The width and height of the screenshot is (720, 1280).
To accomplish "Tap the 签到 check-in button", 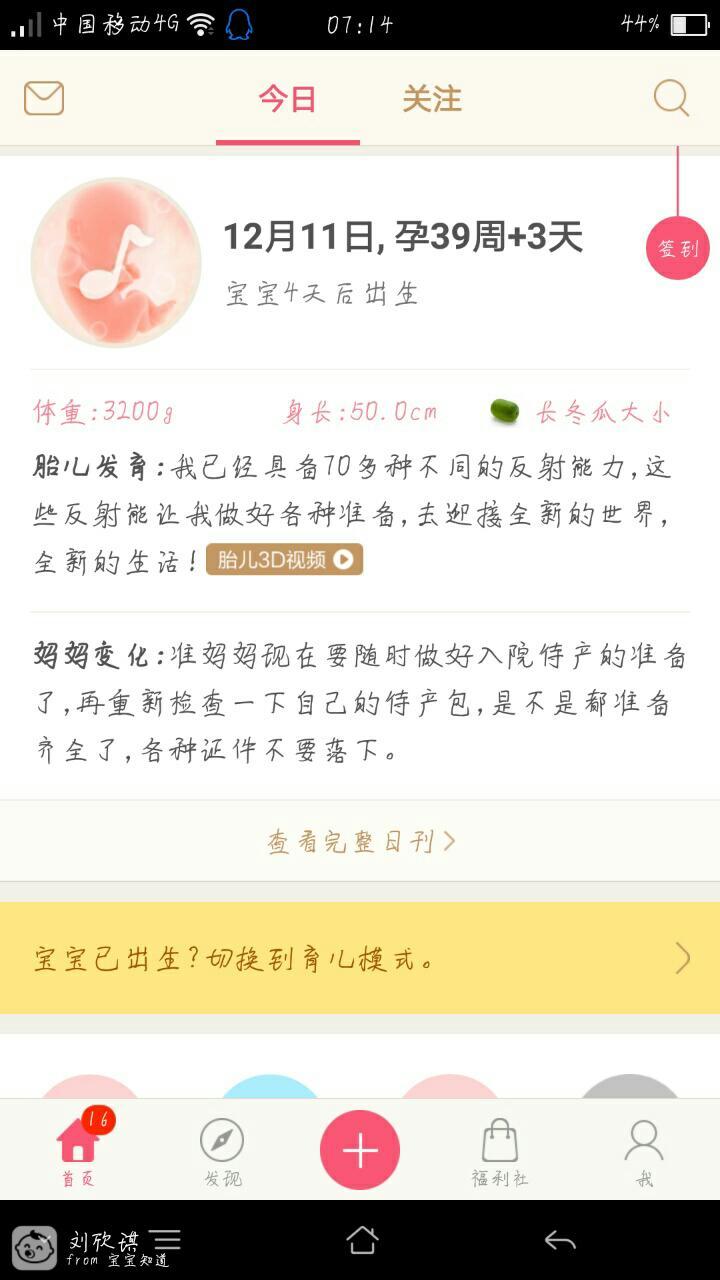I will coord(678,248).
